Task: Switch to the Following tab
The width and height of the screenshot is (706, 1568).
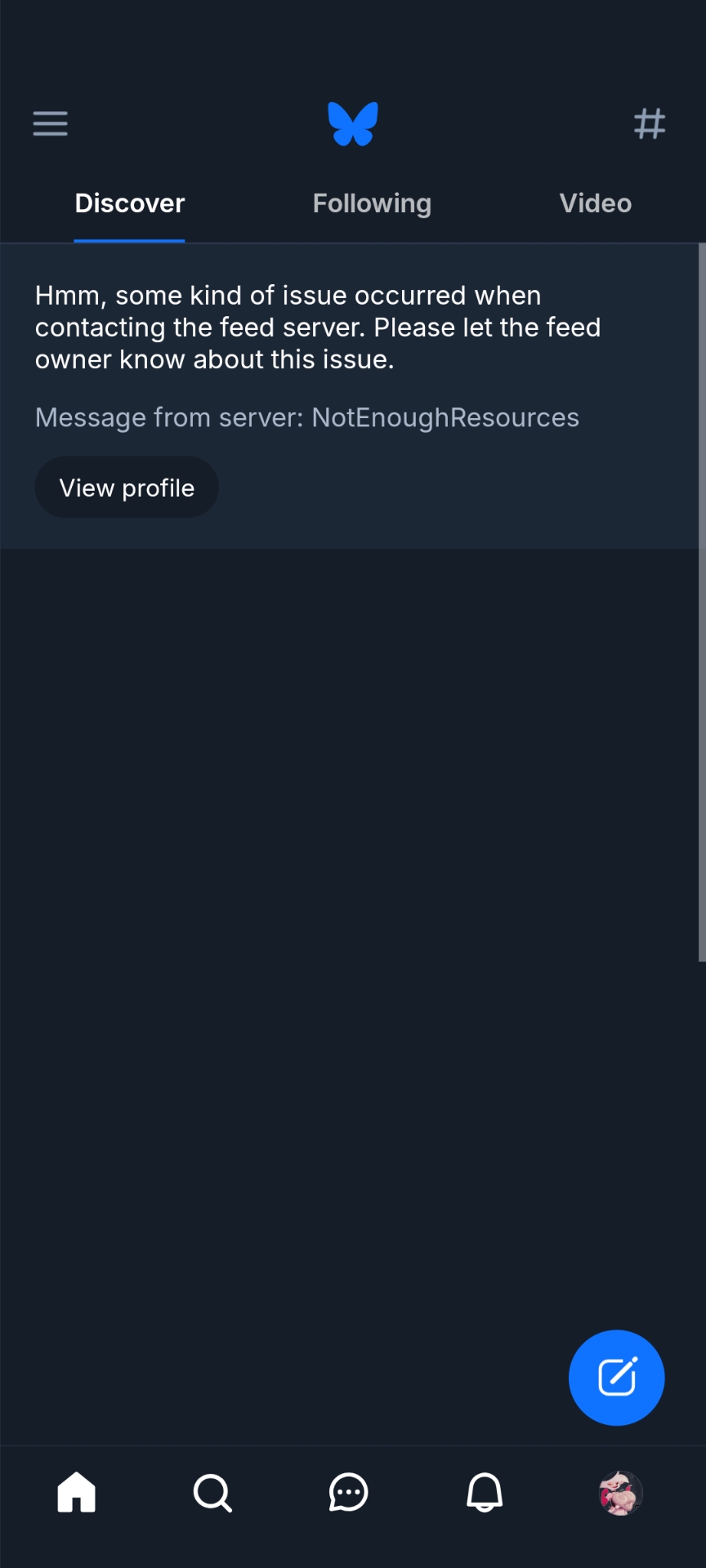Action: click(x=372, y=203)
